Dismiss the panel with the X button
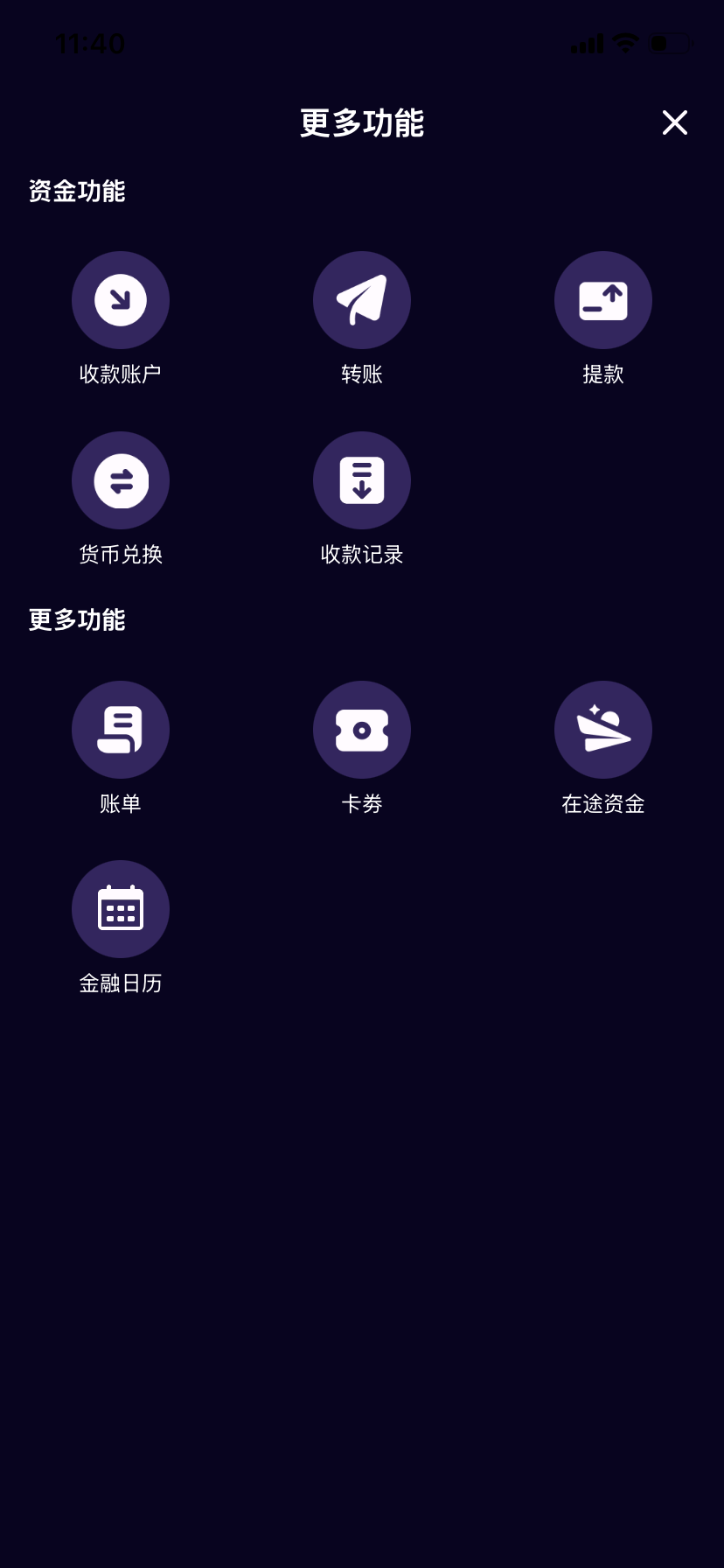 (674, 123)
